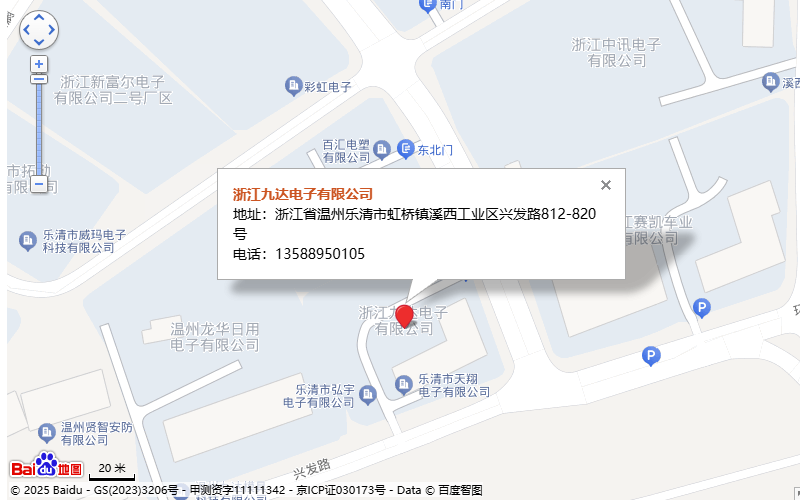Pan the map left with the arrow
This screenshot has height=500, width=800.
(x=27, y=30)
